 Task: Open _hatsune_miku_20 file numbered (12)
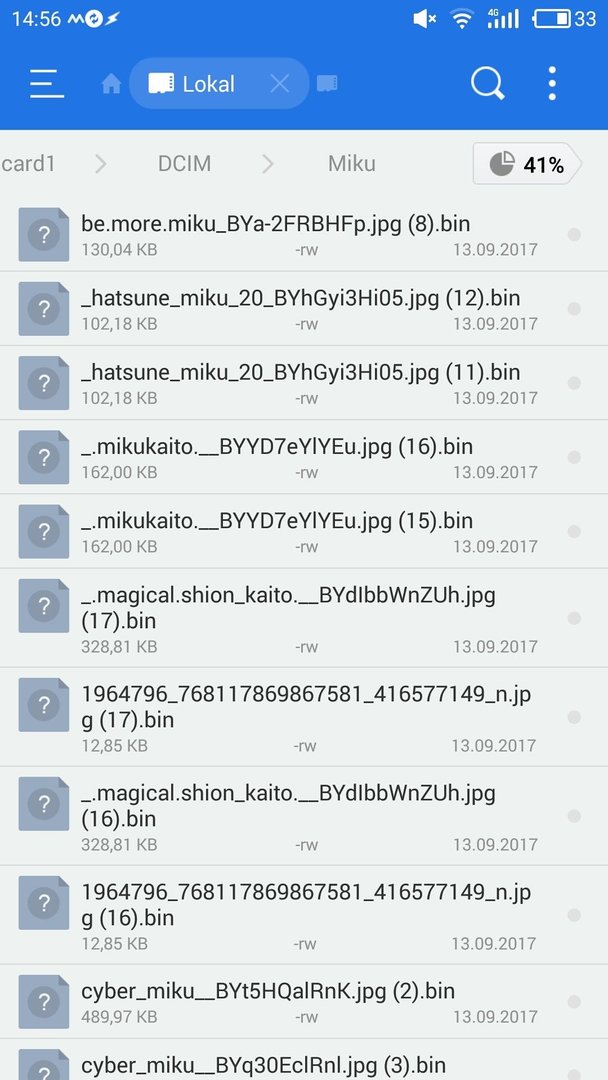click(304, 309)
